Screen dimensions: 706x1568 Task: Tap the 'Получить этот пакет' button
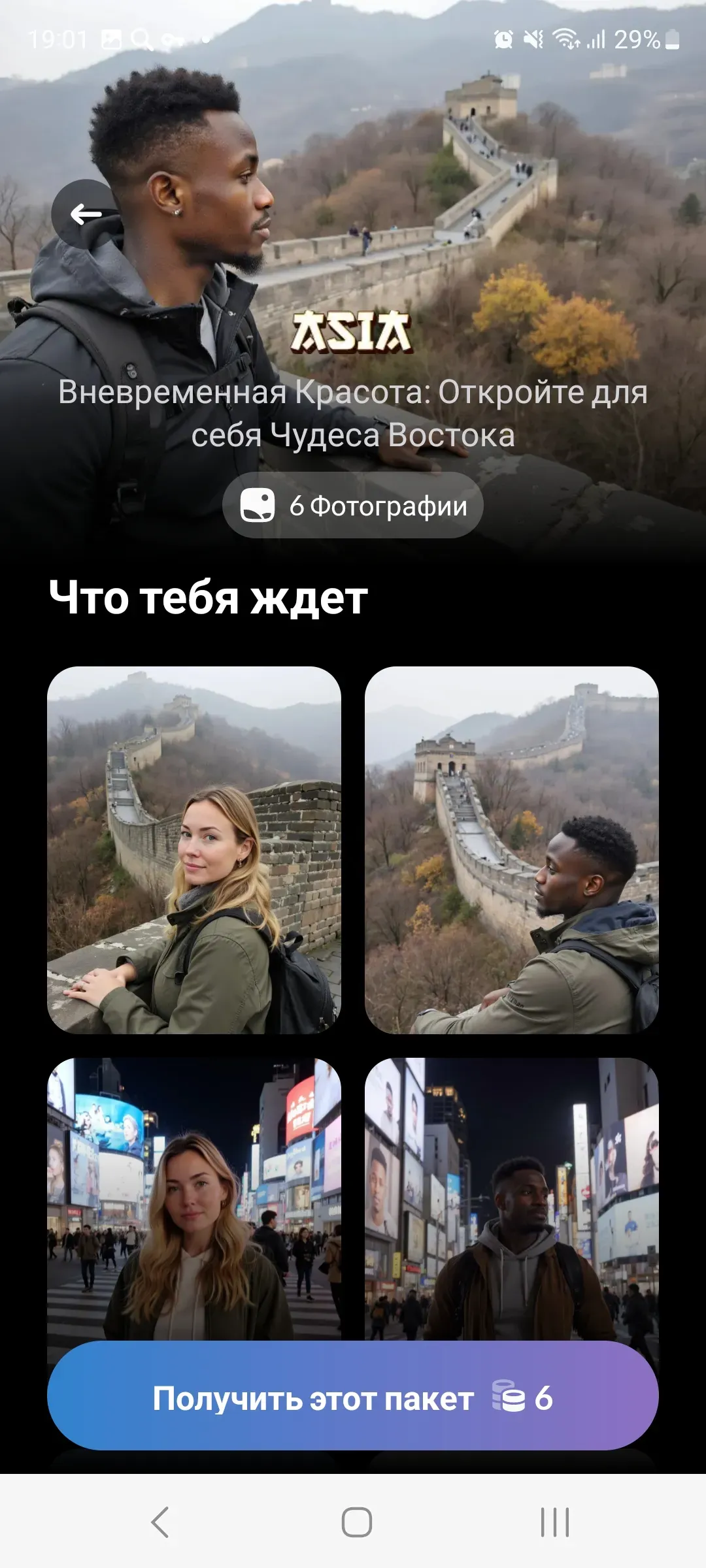[352, 1399]
